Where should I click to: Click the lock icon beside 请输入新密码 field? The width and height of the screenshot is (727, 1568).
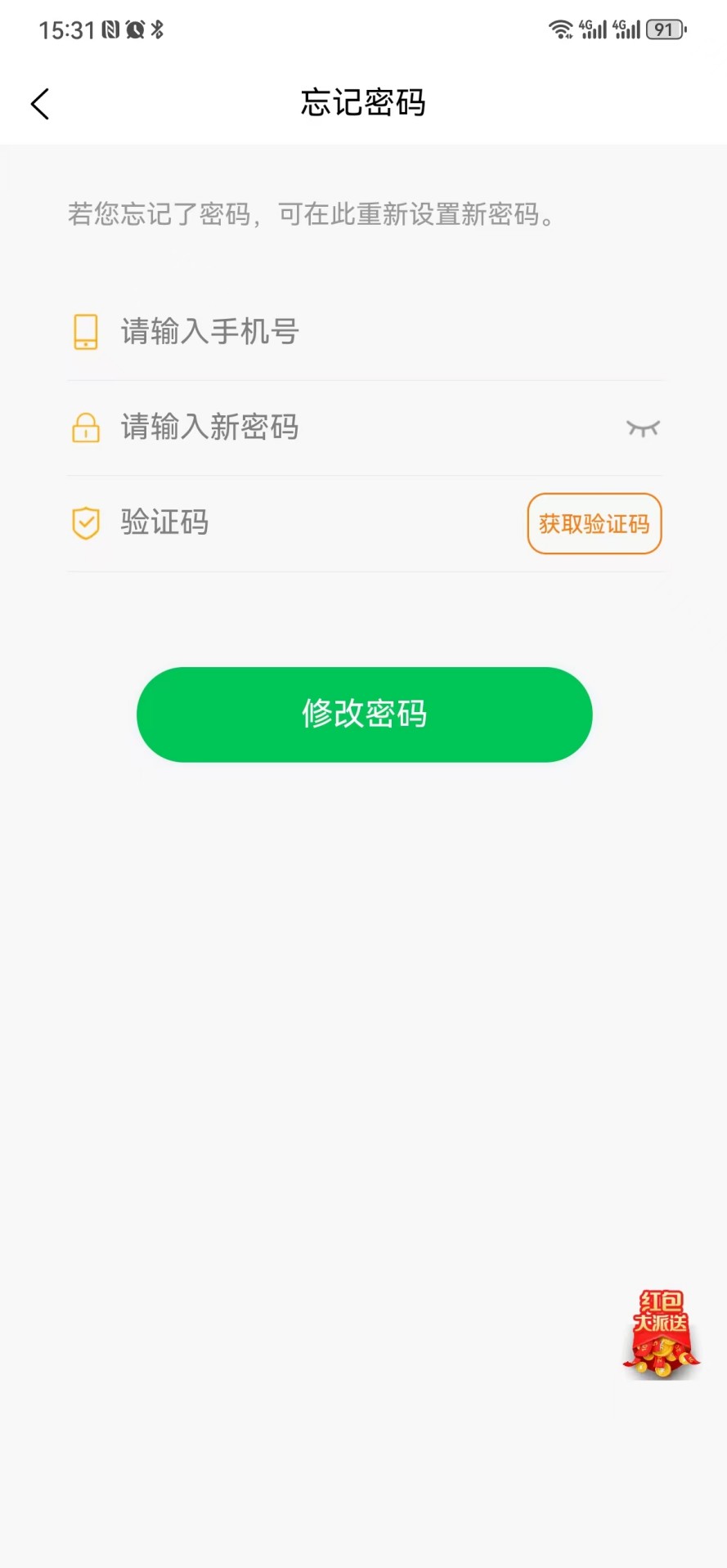(85, 428)
